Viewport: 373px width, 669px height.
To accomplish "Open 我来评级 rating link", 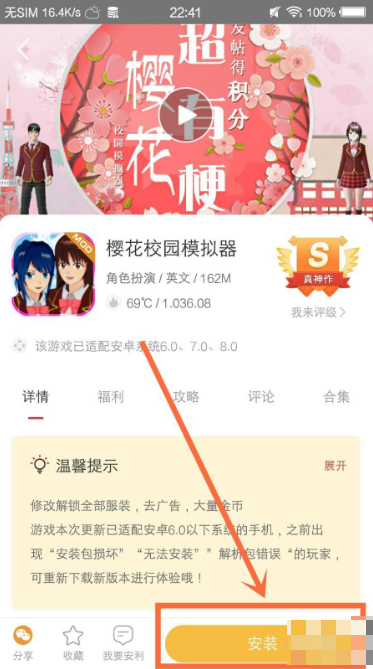I will click(x=318, y=312).
